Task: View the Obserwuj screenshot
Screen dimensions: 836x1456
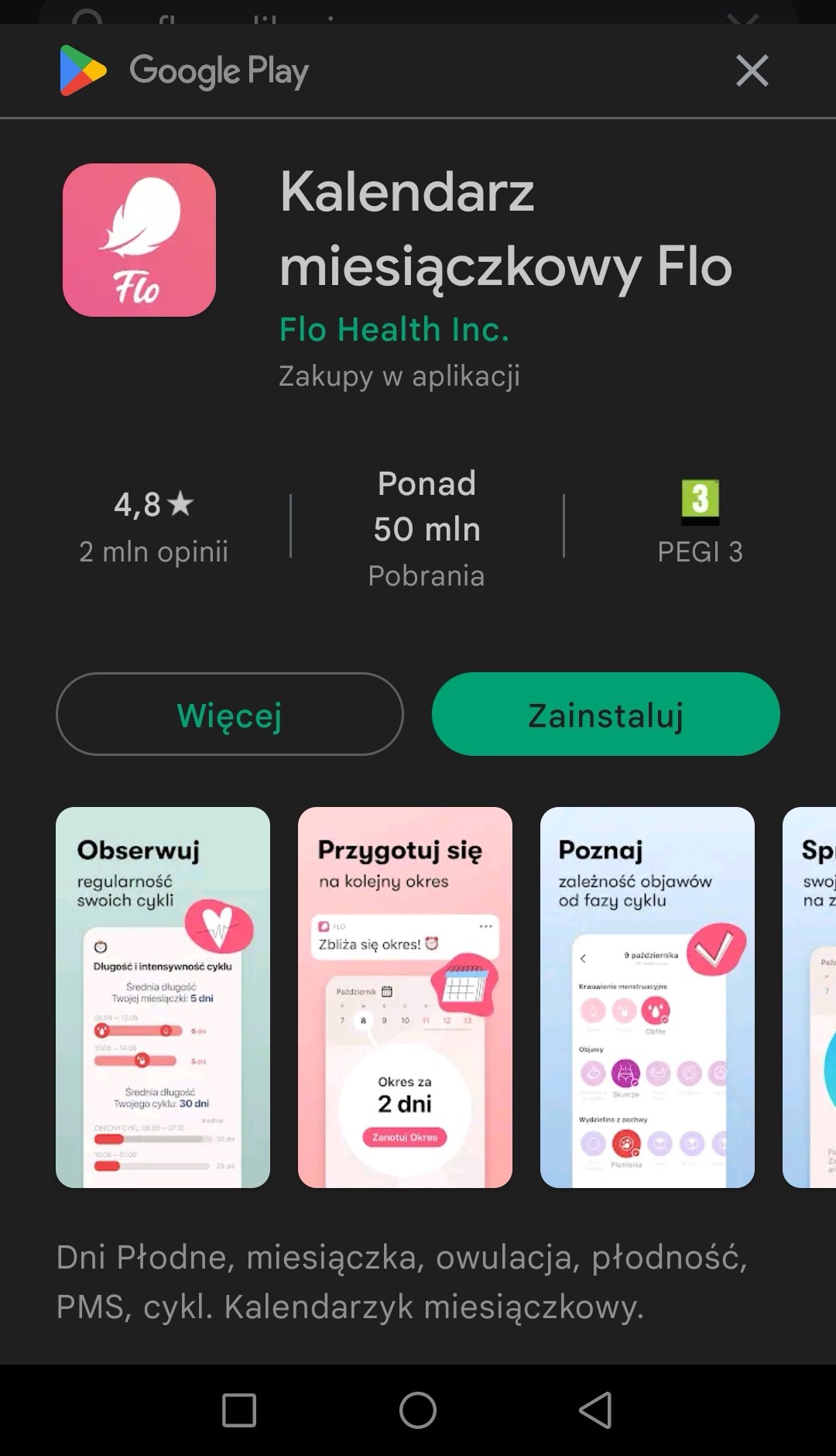Action: coord(163,997)
